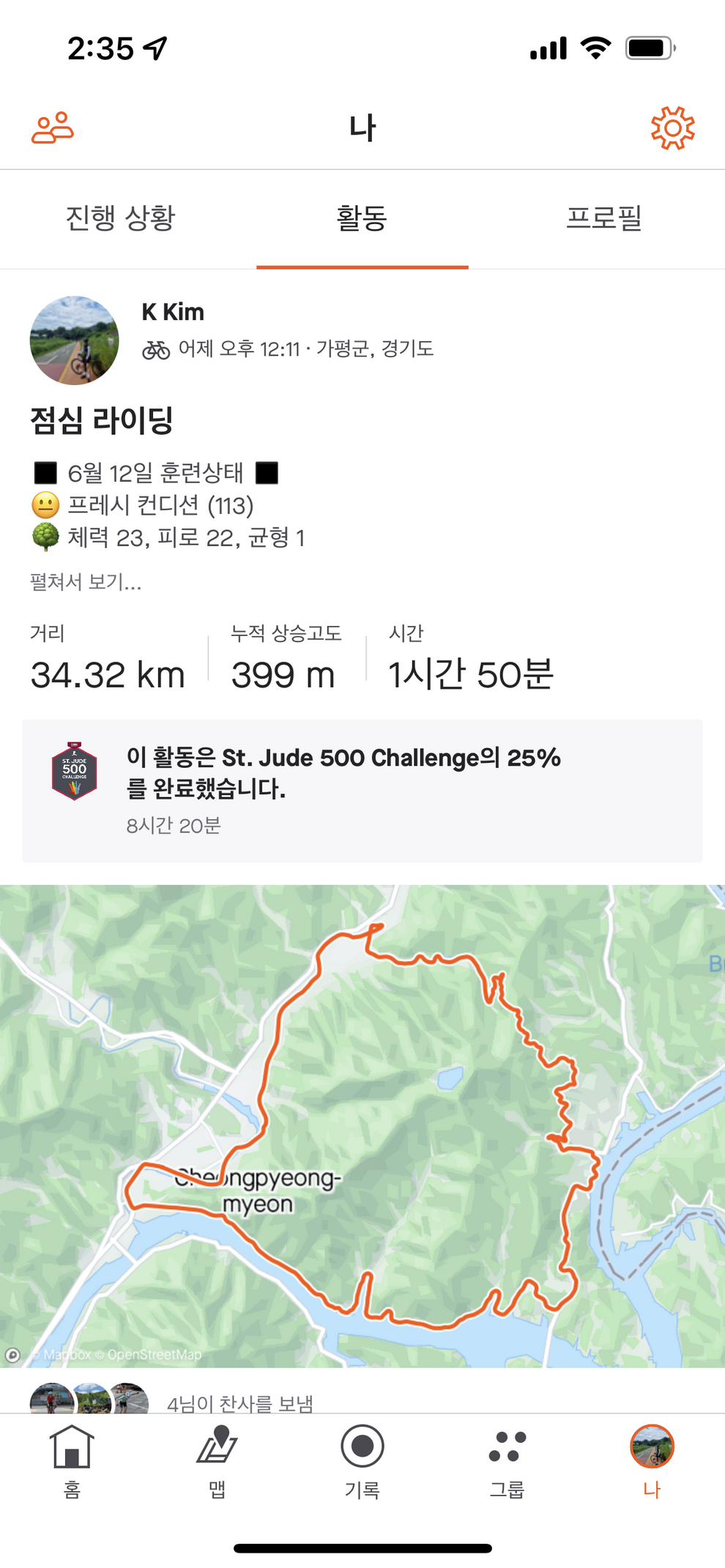The width and height of the screenshot is (725, 1568).
Task: Open the find friends icon
Action: tap(53, 128)
